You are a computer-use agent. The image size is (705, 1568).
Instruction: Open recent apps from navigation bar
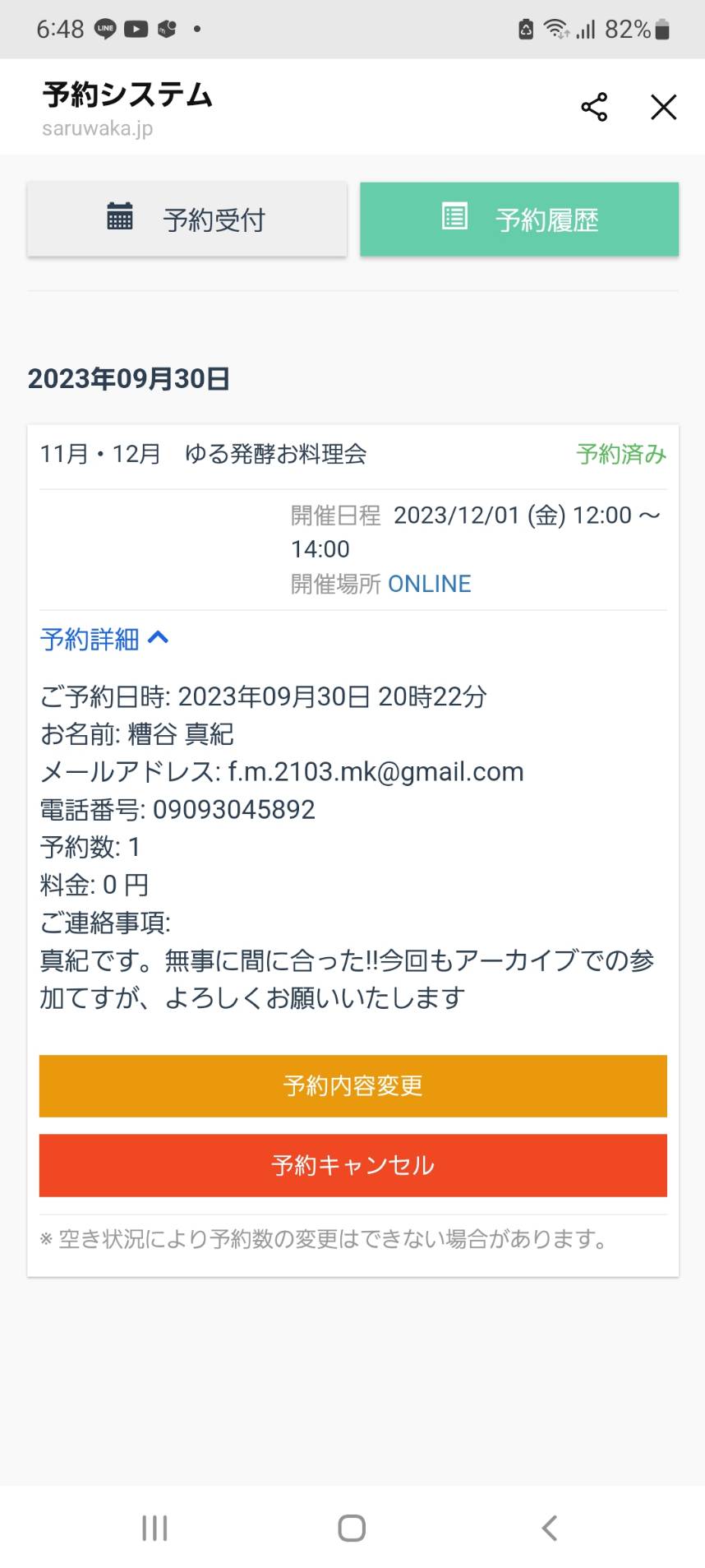154,1528
